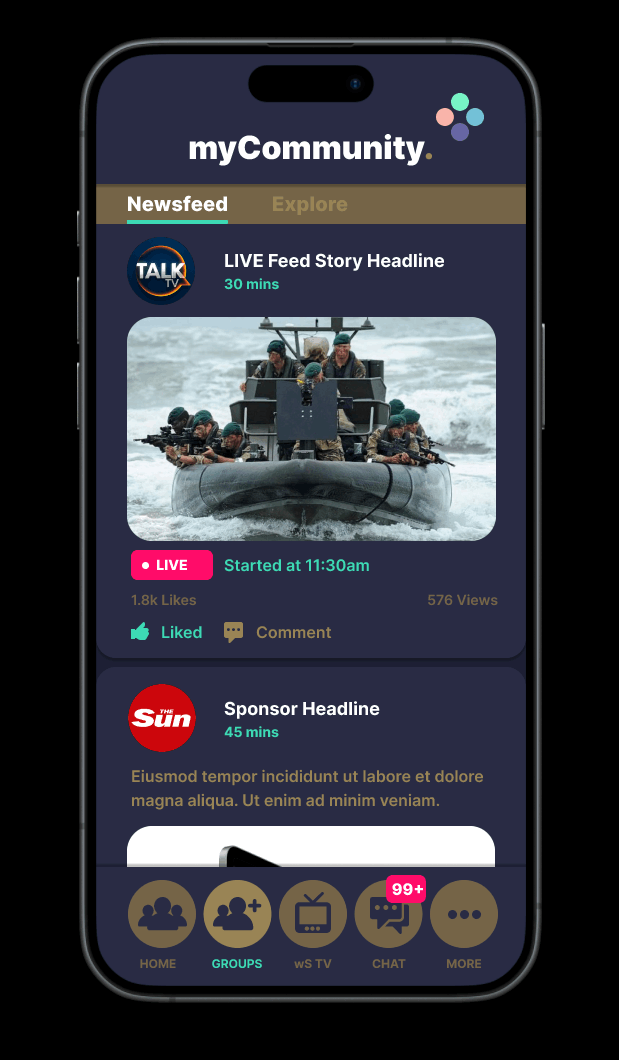This screenshot has height=1060, width=619.
Task: Open the LIVE feed story video
Action: (311, 429)
